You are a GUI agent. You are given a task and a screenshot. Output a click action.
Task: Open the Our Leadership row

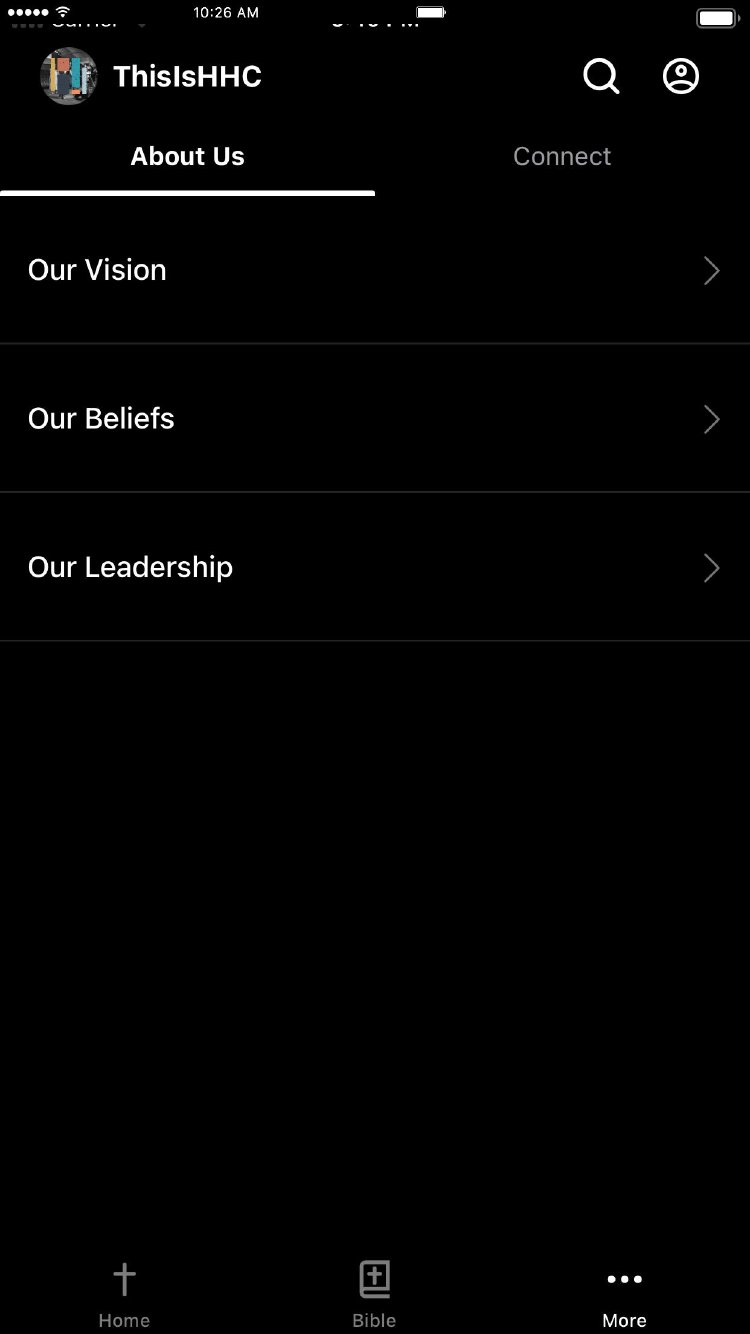(375, 567)
